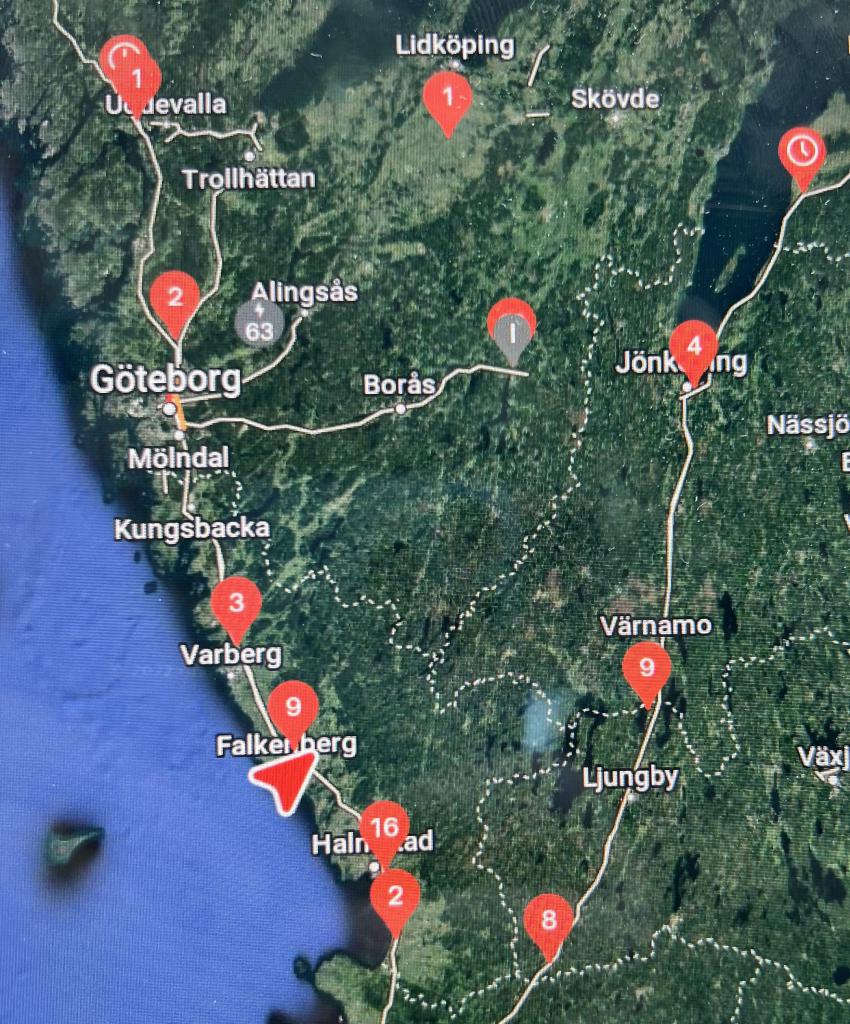Select the pin 4 at Jönköping
Viewport: 850px width, 1024px height.
[x=693, y=346]
